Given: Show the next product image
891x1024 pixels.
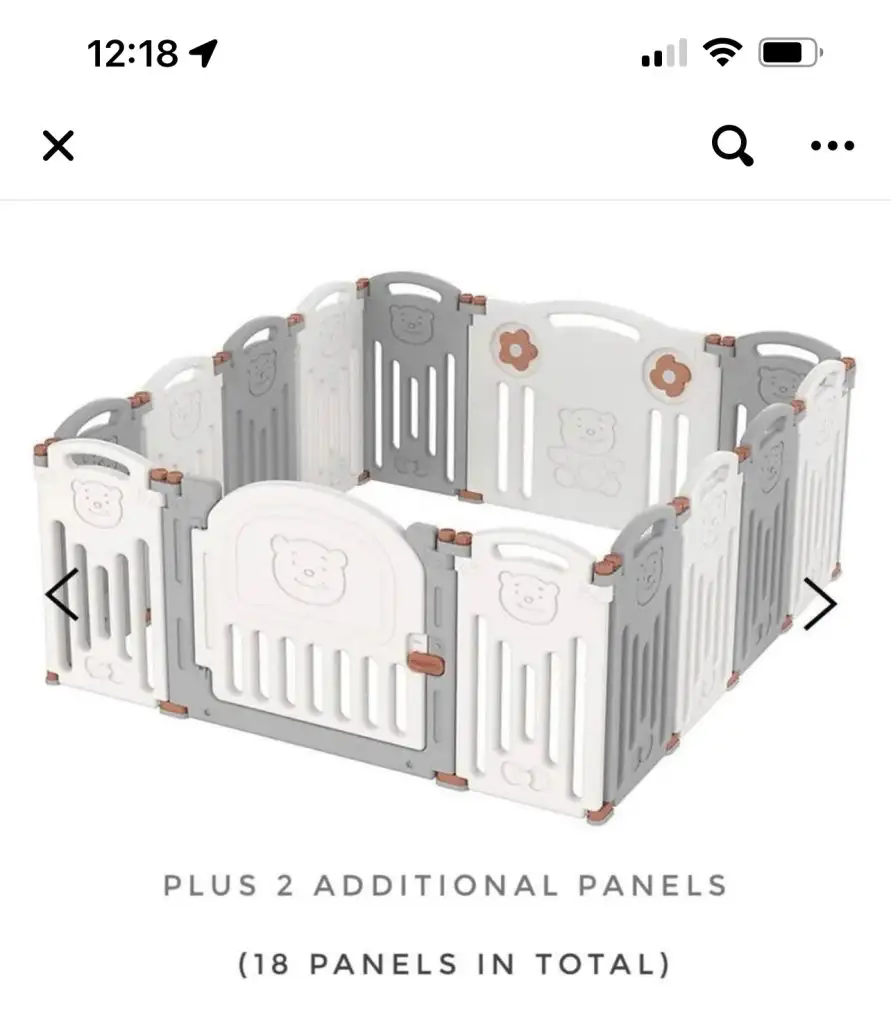Looking at the screenshot, I should pyautogui.click(x=820, y=604).
